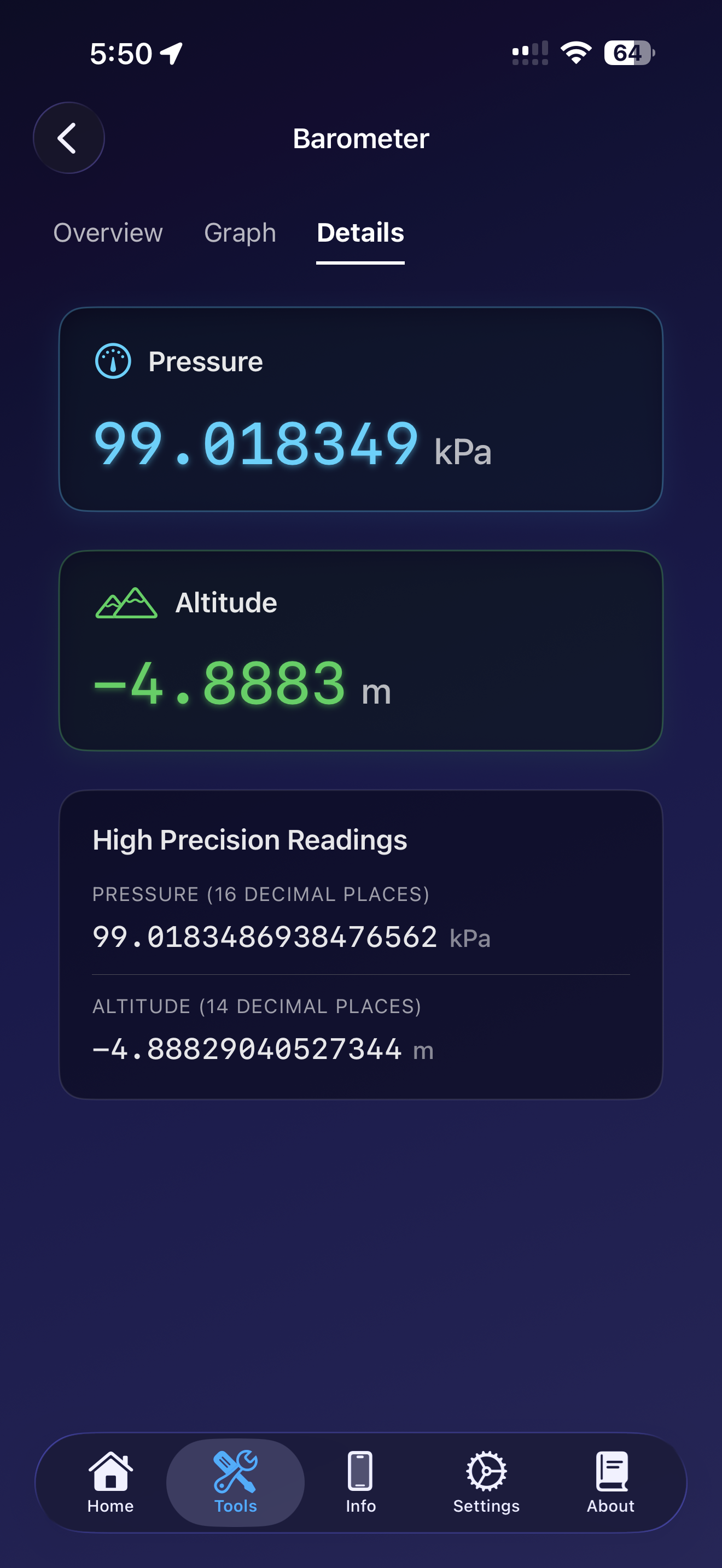
Task: Tap the back chevron at top left
Action: [x=69, y=138]
